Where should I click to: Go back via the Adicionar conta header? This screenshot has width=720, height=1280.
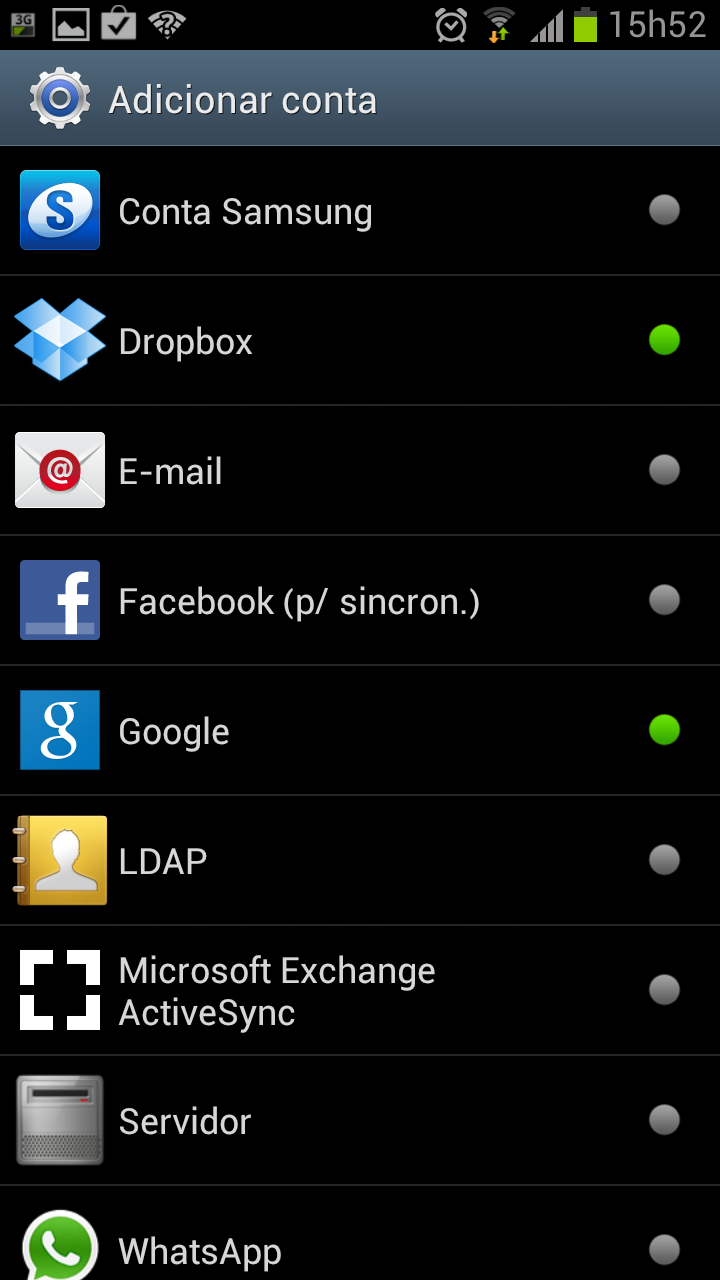click(x=60, y=99)
